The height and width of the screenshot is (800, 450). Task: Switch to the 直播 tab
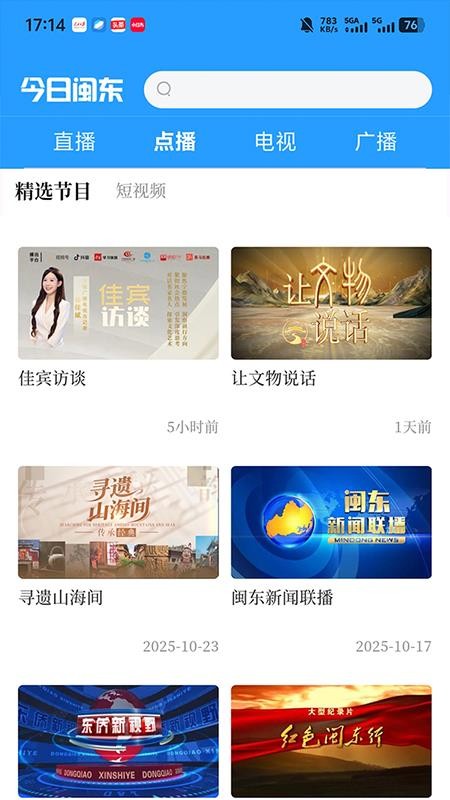pyautogui.click(x=74, y=141)
